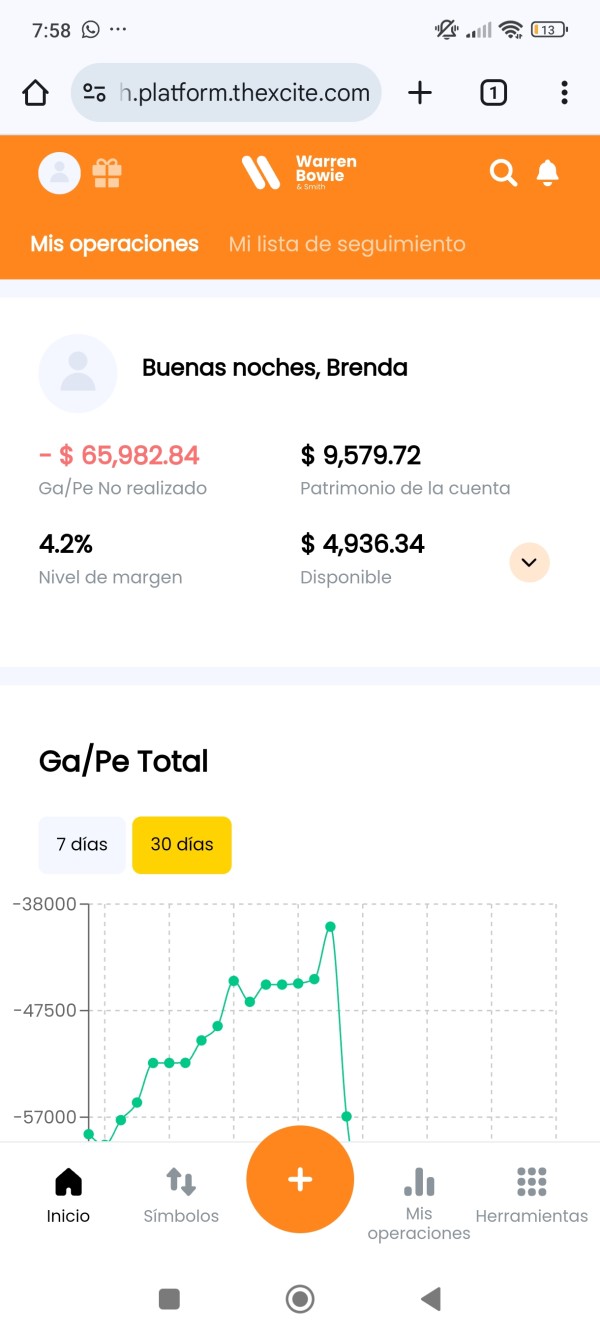This screenshot has width=600, height=1334.
Task: Tap the orange plus button
Action: (300, 1179)
